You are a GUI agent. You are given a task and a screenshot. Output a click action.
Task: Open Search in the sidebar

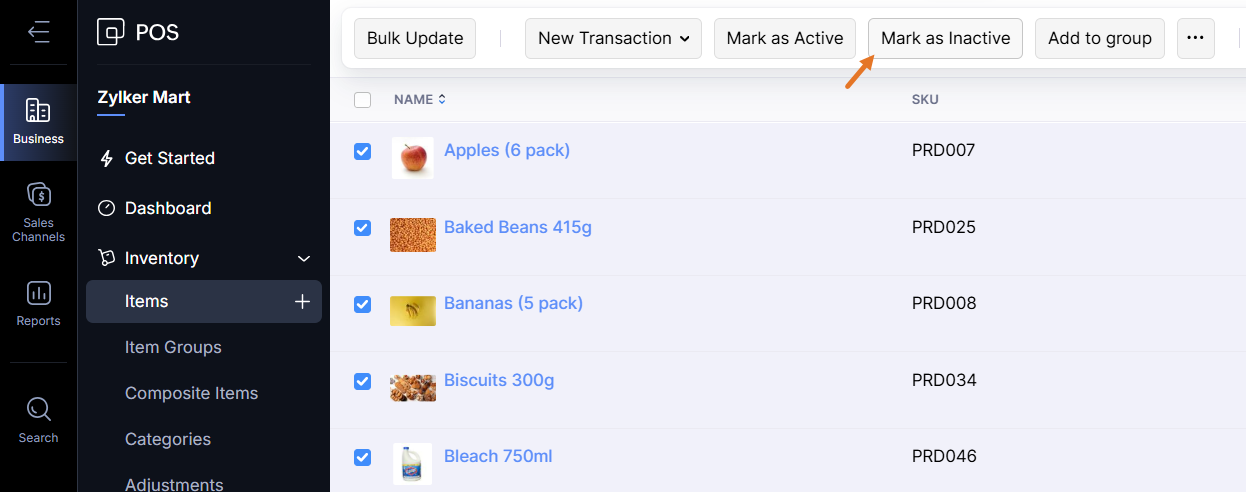pyautogui.click(x=38, y=420)
